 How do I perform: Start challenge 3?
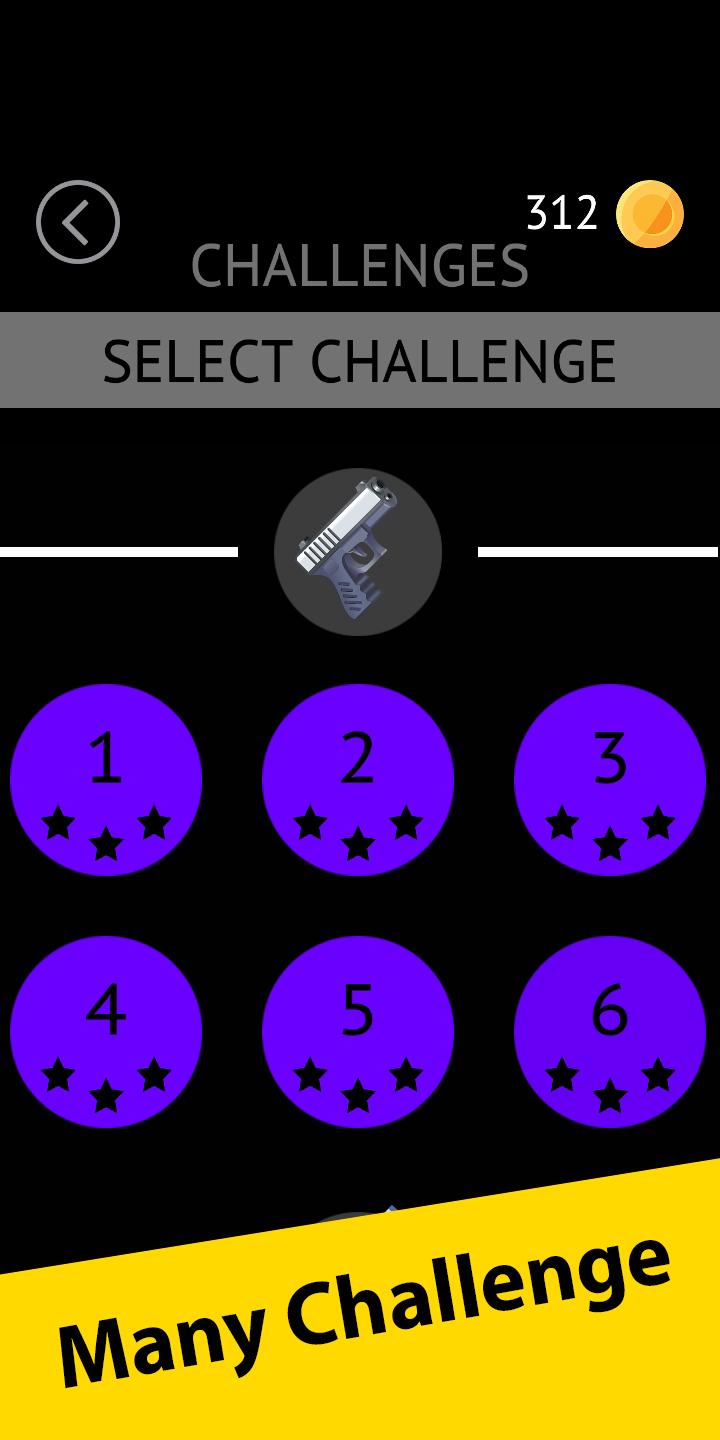coord(610,780)
